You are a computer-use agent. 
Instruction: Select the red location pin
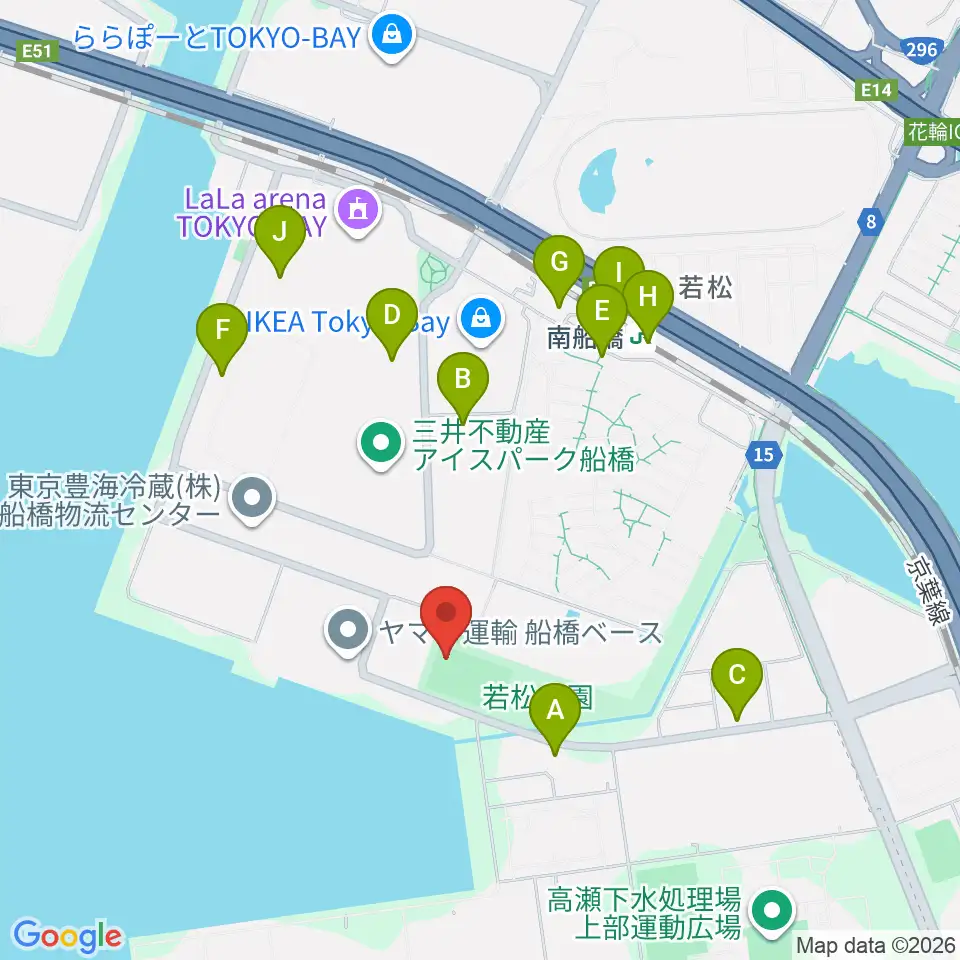(x=446, y=620)
